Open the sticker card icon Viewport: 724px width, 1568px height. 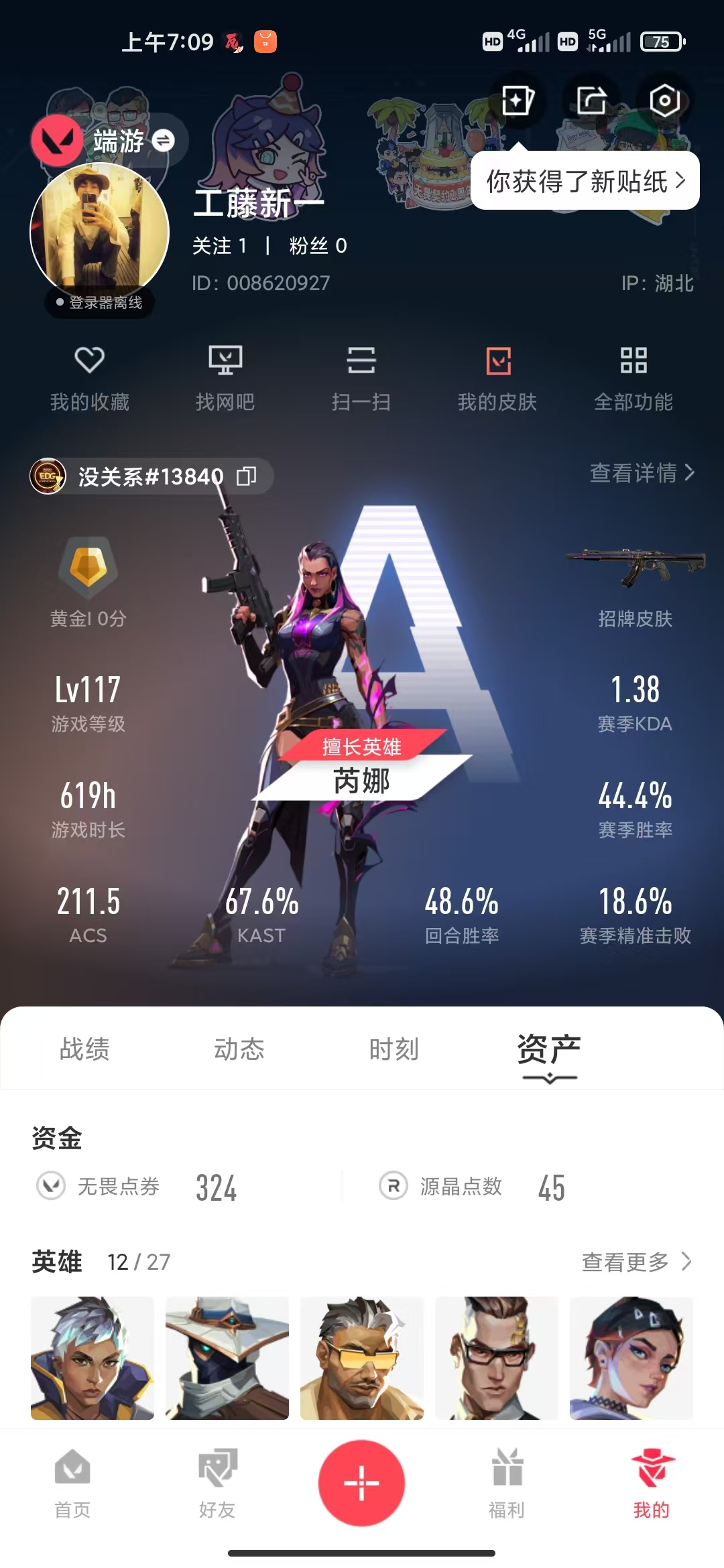coord(518,101)
